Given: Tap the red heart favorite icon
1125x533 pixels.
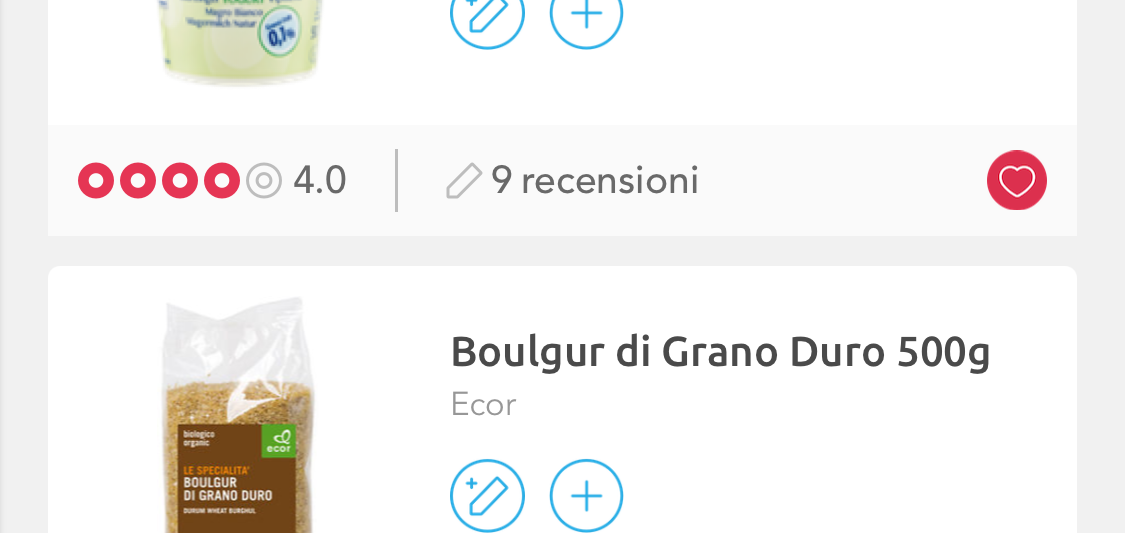Looking at the screenshot, I should tap(1016, 181).
